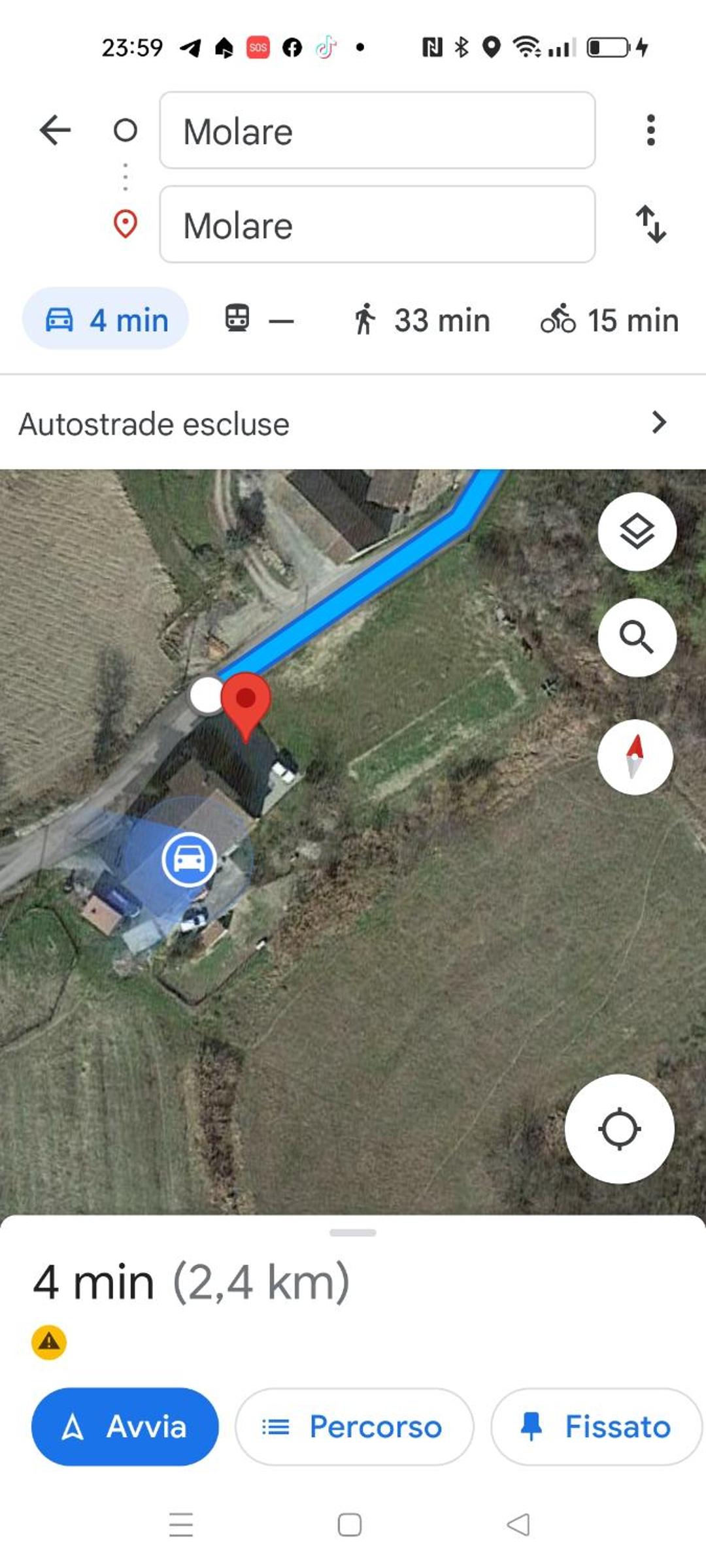Expand the bottom sheet handle
This screenshot has height=1568, width=706.
click(353, 1233)
